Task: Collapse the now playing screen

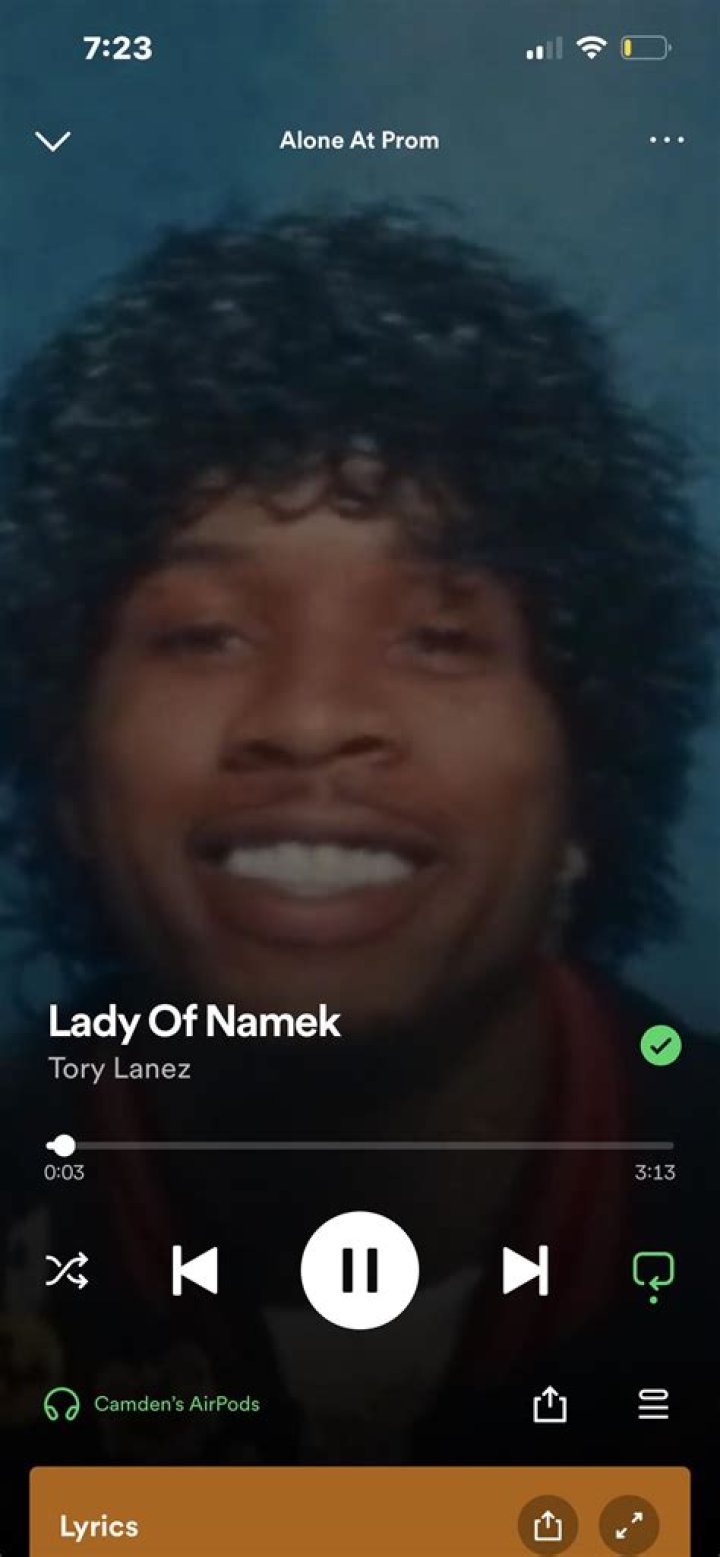Action: (53, 141)
